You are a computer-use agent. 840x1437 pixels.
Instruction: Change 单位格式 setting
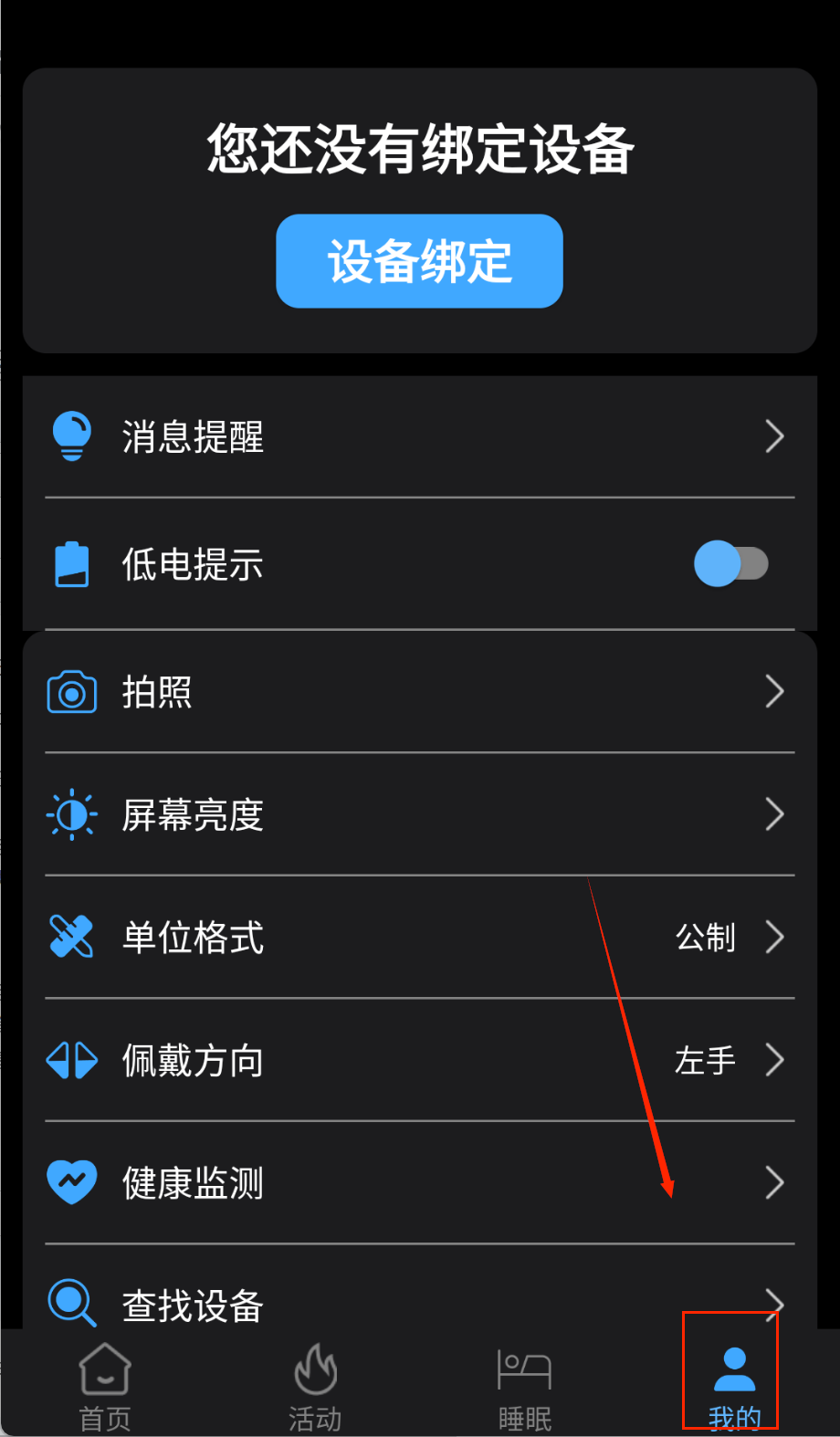(419, 937)
